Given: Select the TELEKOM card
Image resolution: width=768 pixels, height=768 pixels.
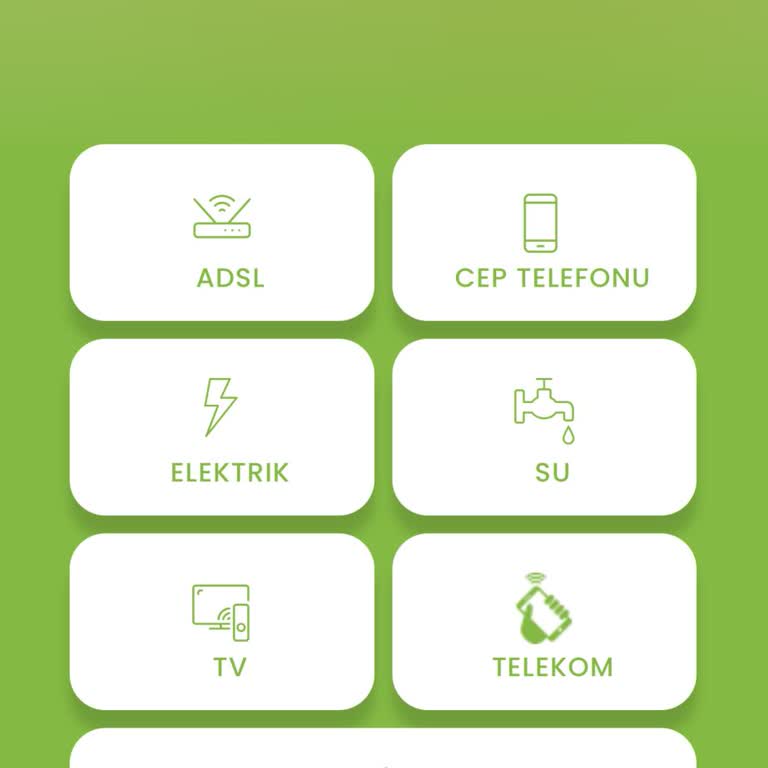Looking at the screenshot, I should coord(544,621).
